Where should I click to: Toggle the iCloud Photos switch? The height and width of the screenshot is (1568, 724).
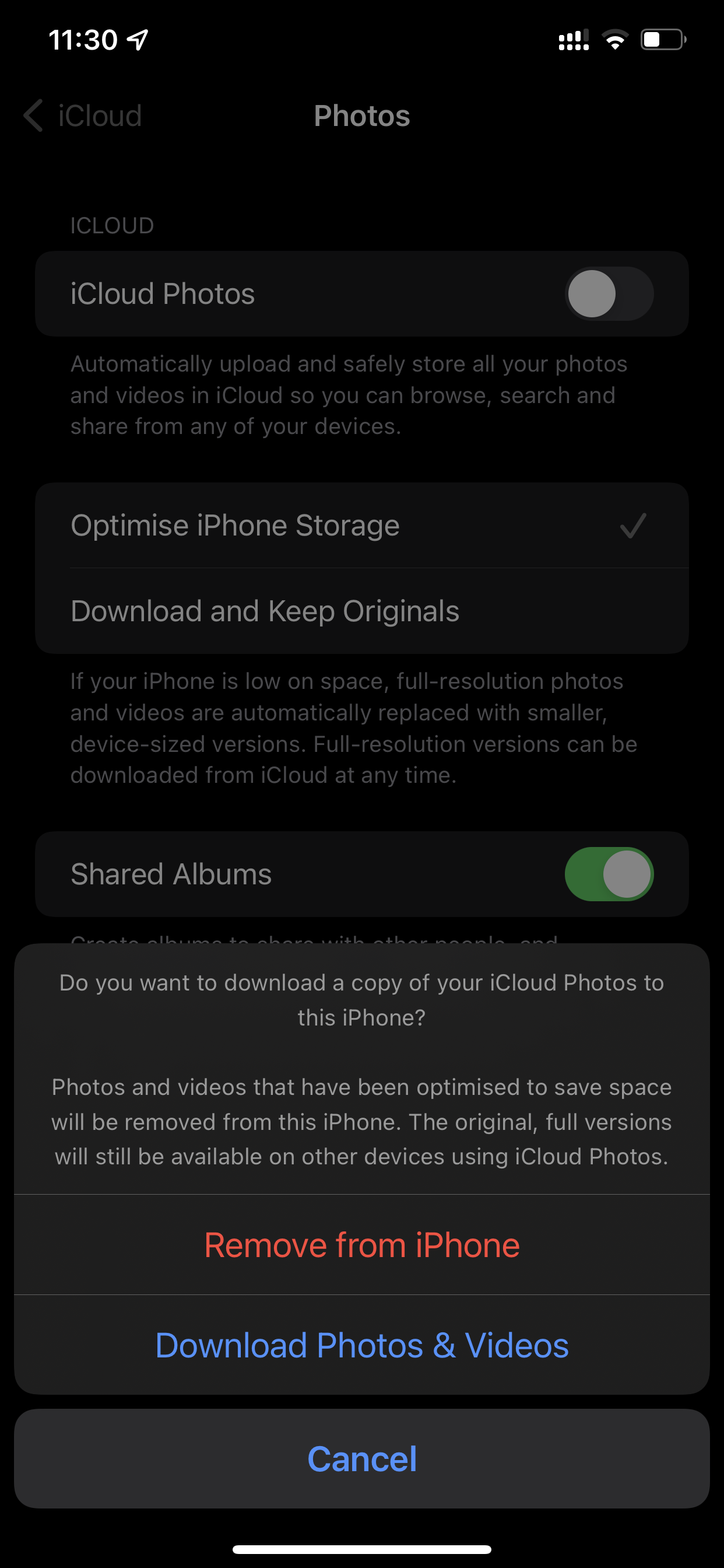pos(609,294)
